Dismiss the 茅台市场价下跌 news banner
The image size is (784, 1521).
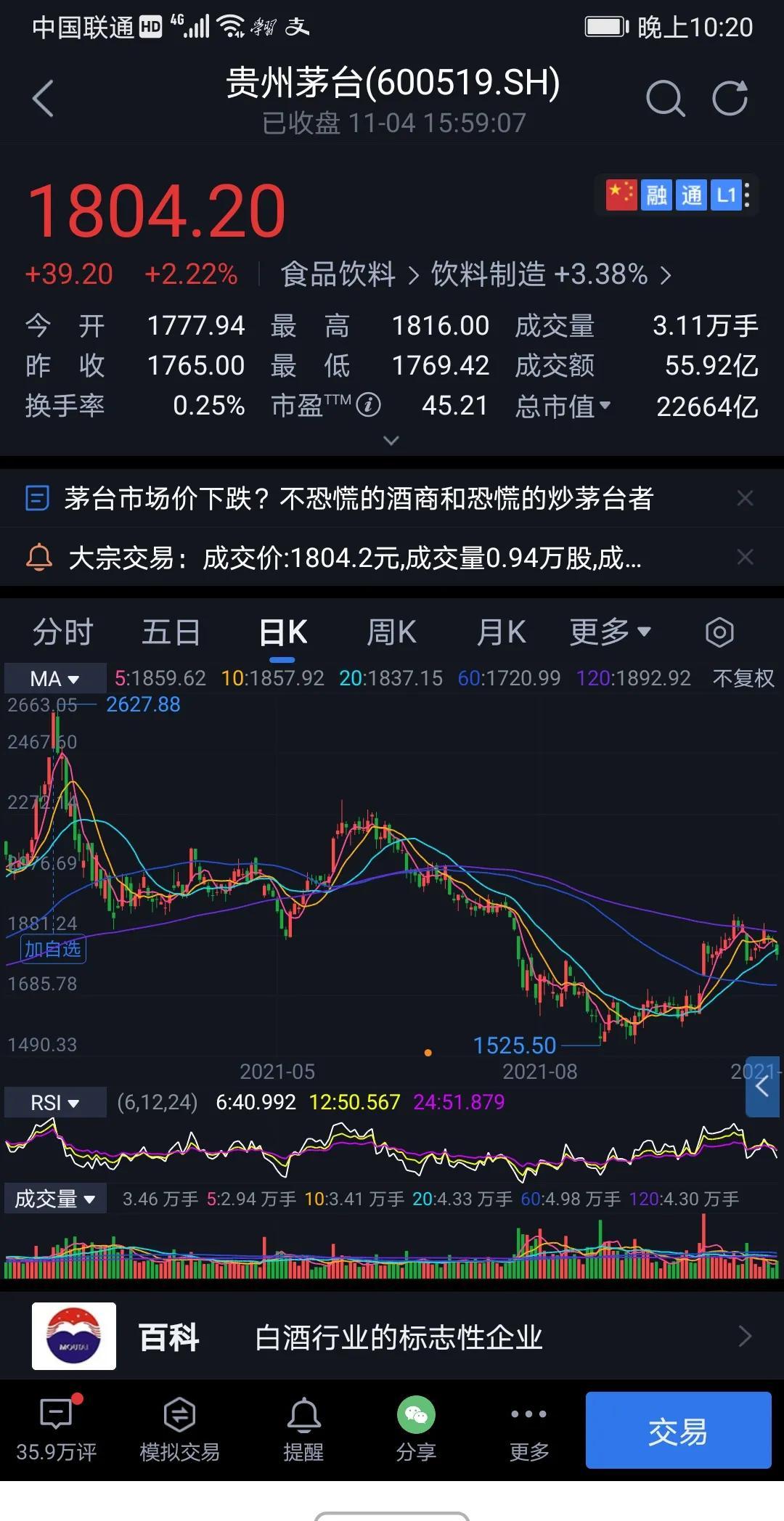coord(745,498)
